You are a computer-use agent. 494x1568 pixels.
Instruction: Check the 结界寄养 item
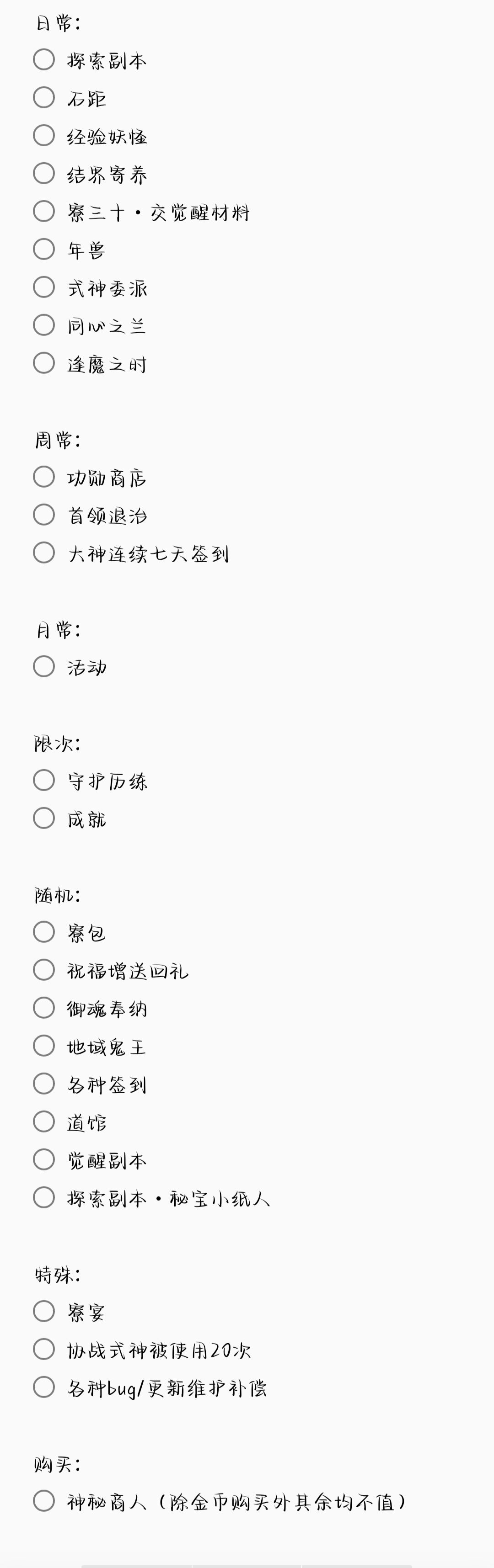(44, 174)
